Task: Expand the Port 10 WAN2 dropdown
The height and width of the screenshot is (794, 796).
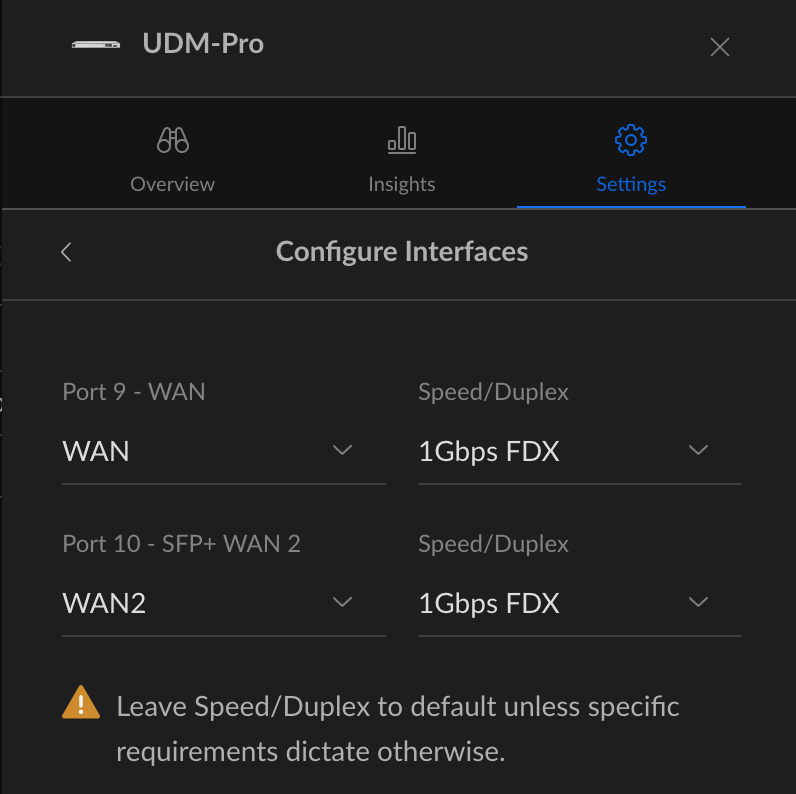Action: click(223, 603)
